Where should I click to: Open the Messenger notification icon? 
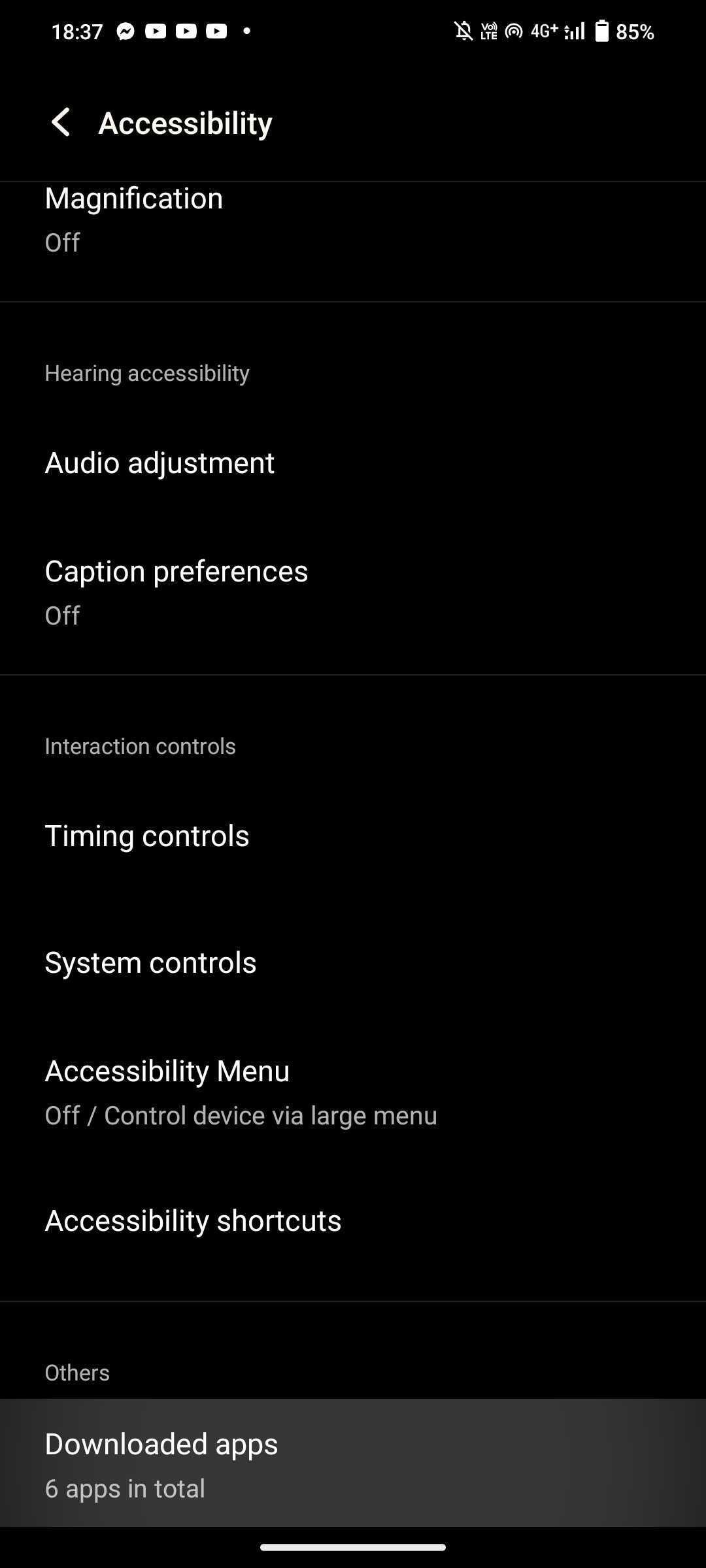pos(126,31)
